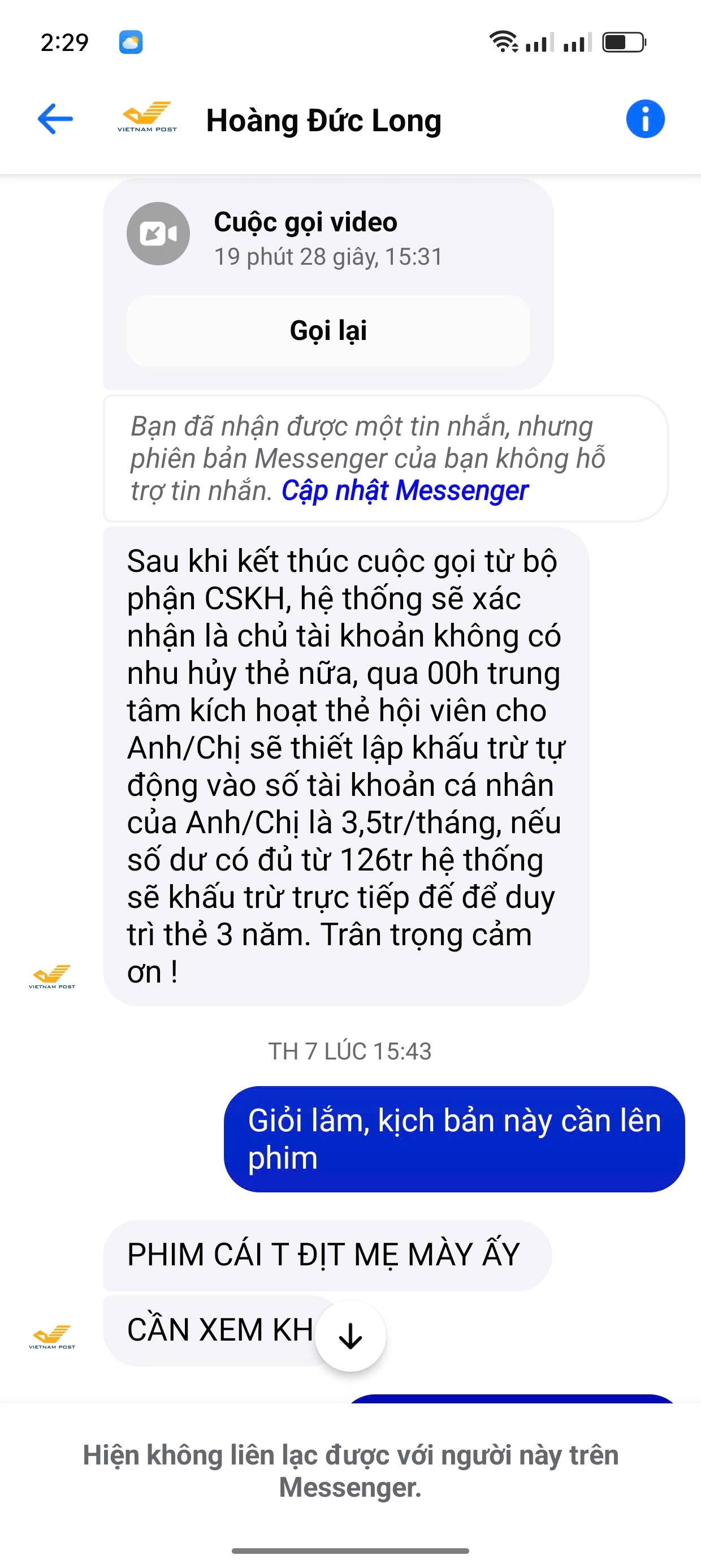Image resolution: width=701 pixels, height=1568 pixels.
Task: Tap the back arrow to leave the chat
Action: (54, 119)
